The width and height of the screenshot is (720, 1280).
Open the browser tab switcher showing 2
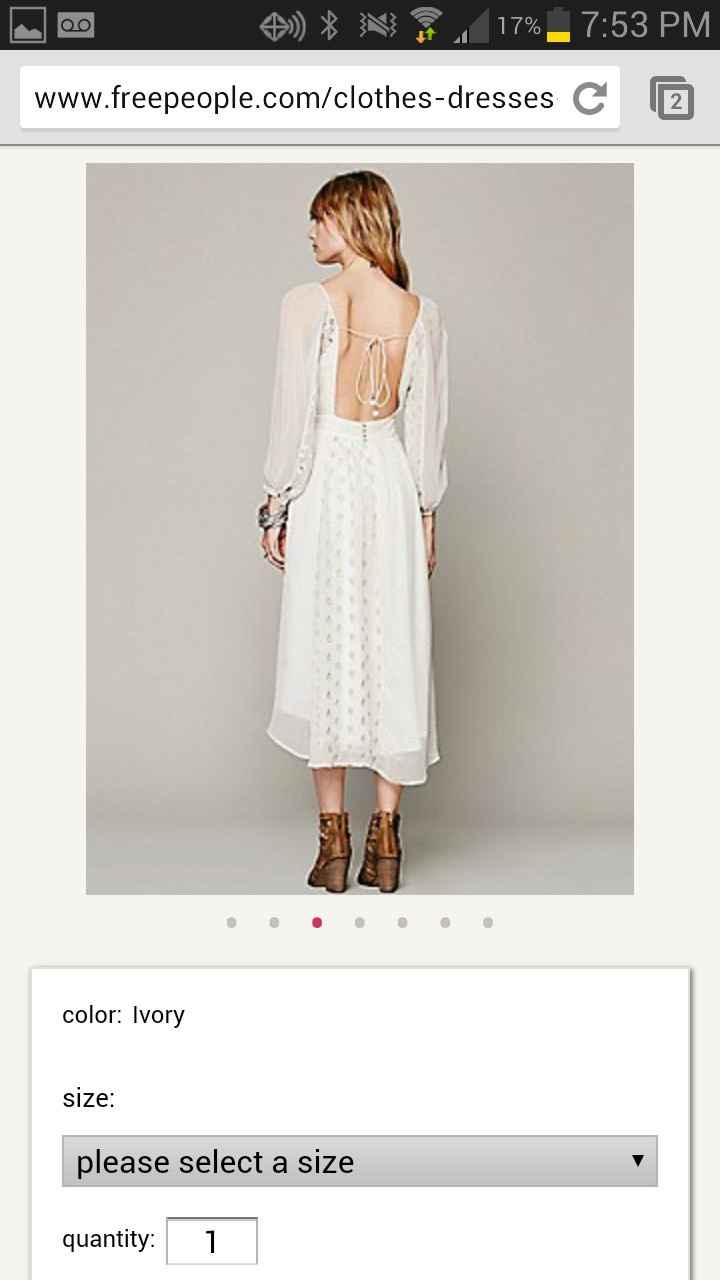(x=672, y=97)
